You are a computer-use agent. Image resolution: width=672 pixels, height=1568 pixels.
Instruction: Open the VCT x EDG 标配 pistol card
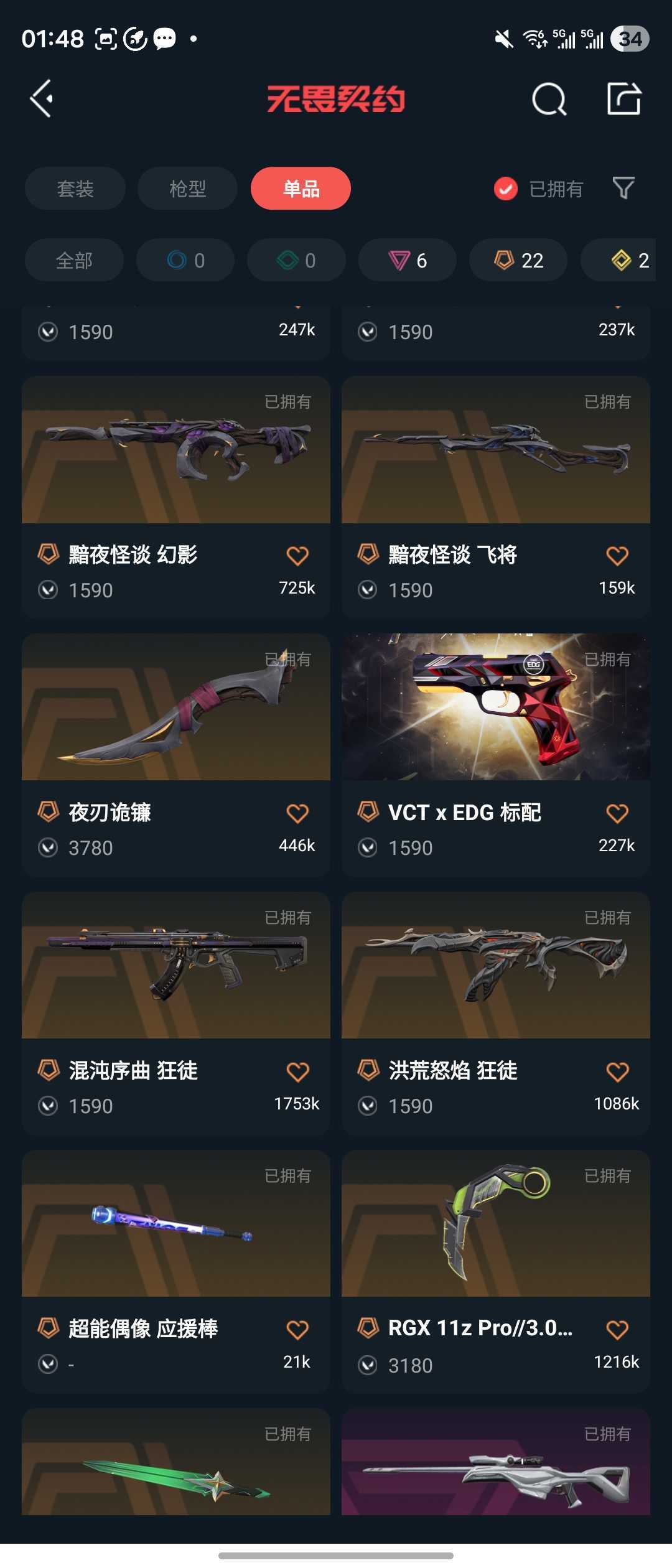[x=496, y=755]
